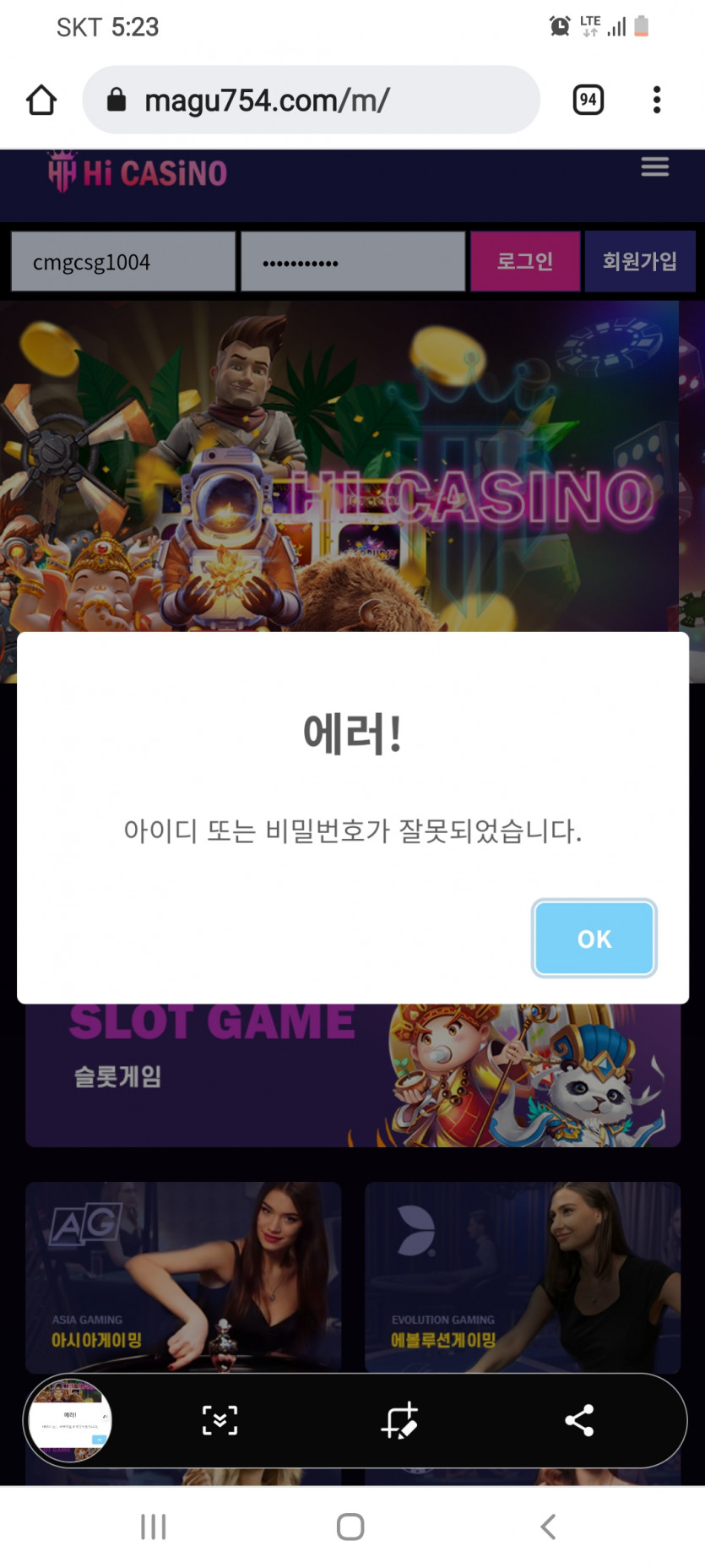Open the browser tab switcher
Screen dimensions: 705x1568
[x=588, y=100]
